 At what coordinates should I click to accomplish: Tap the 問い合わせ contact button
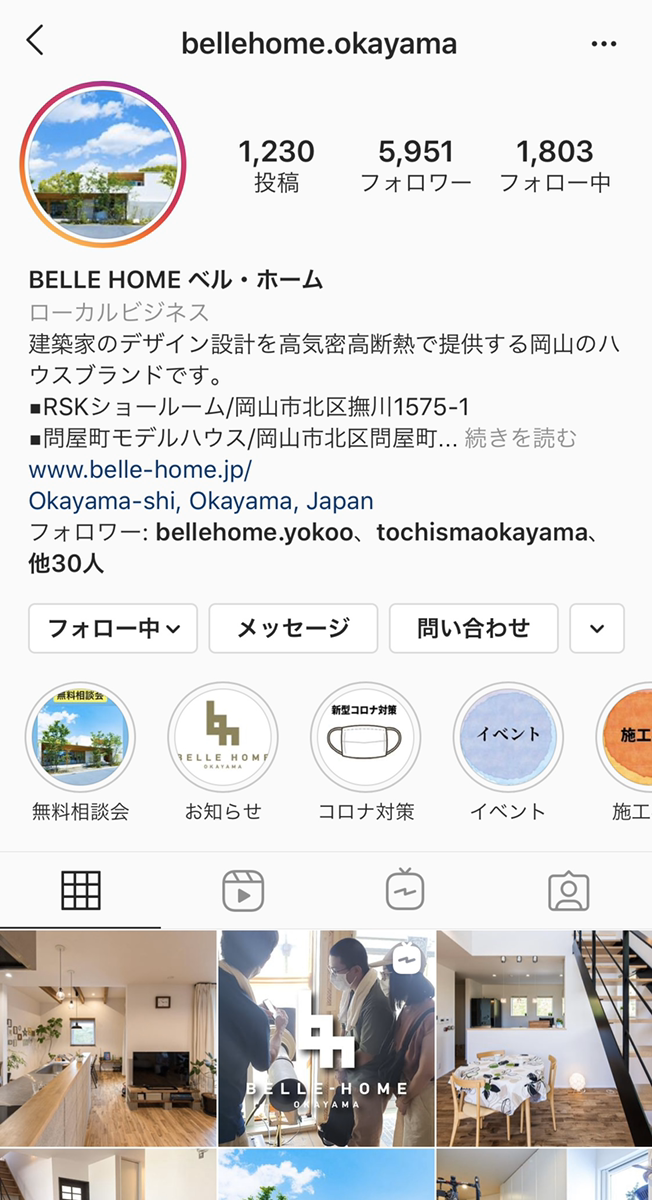473,628
